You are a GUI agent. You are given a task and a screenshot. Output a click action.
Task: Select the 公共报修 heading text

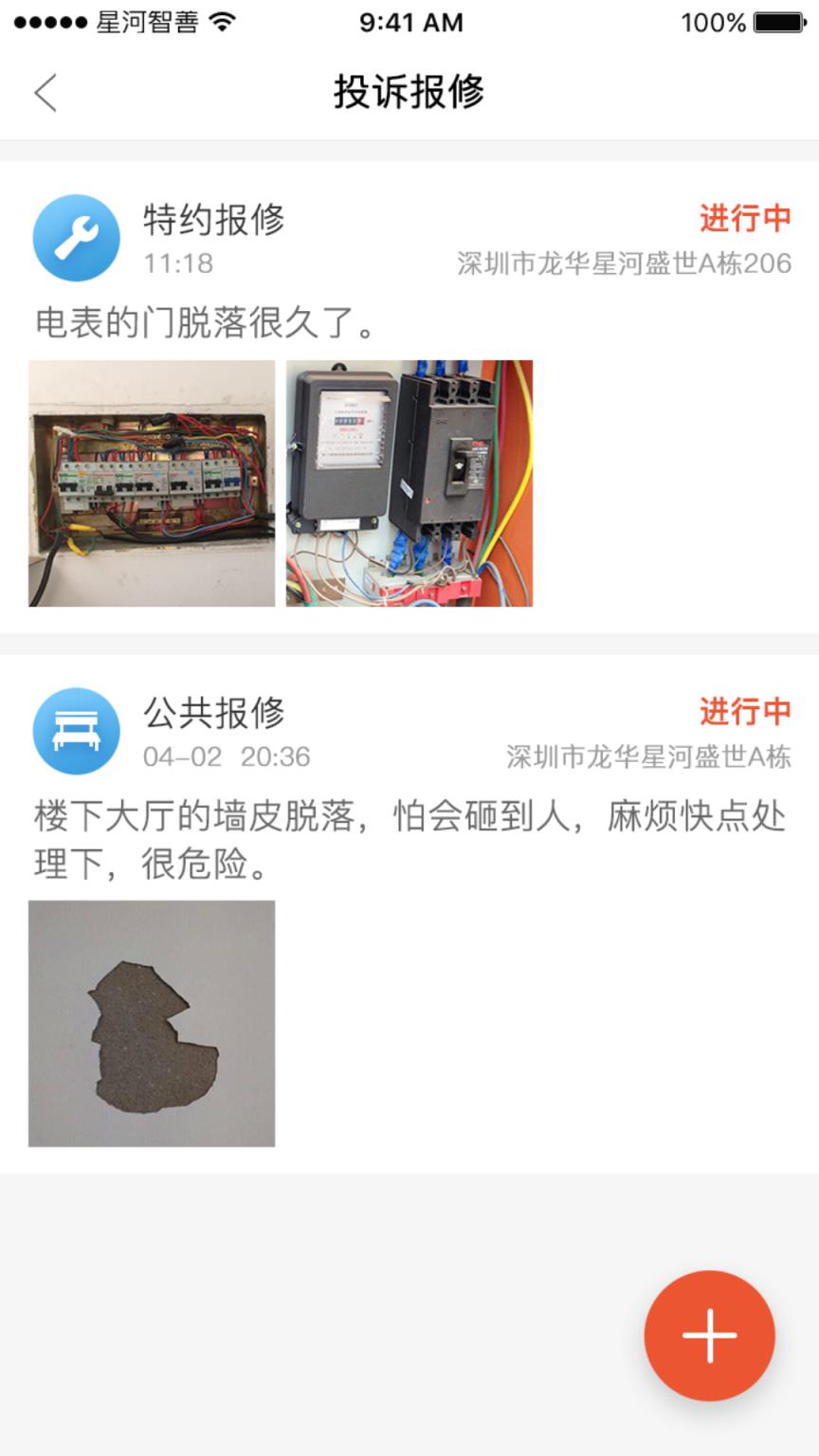(x=212, y=713)
